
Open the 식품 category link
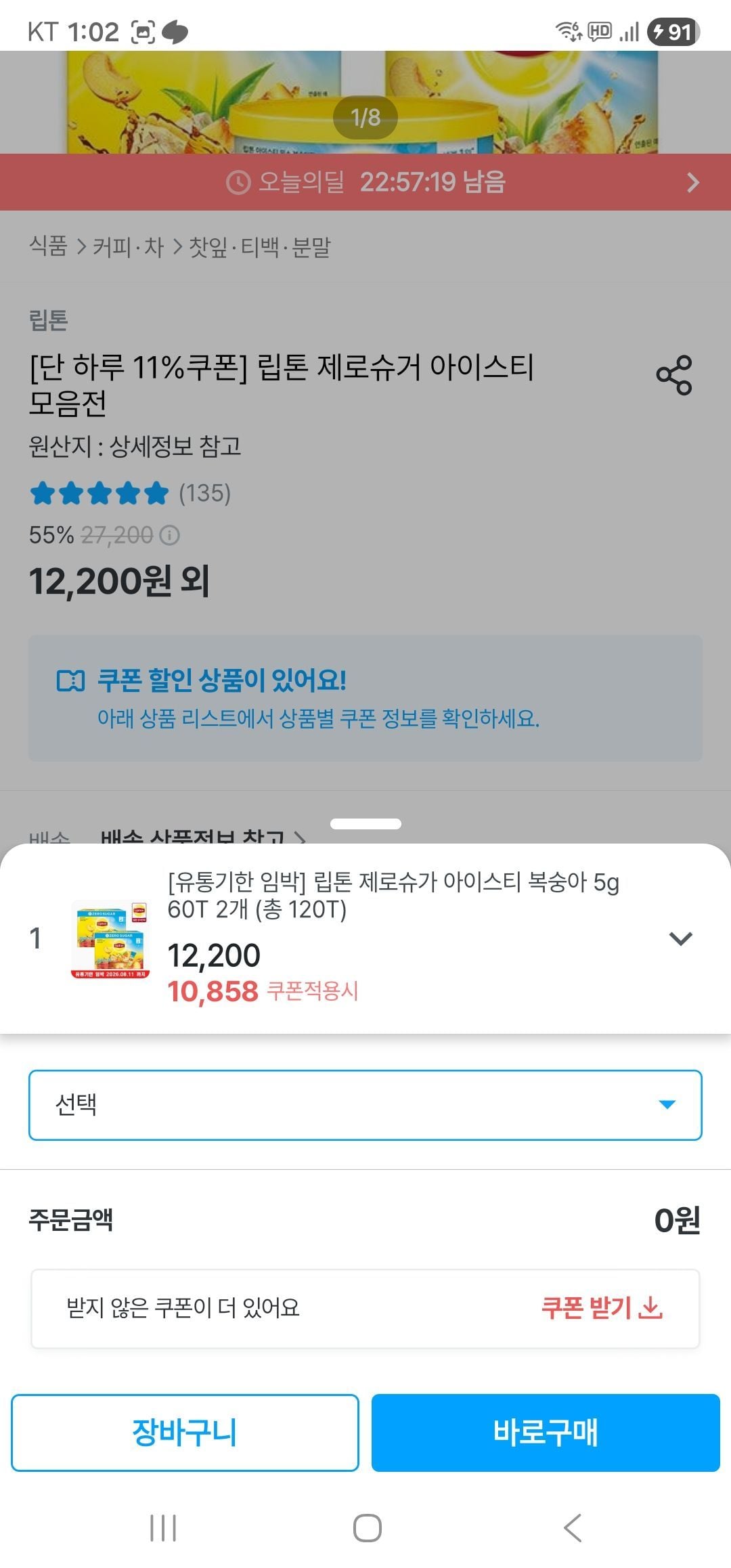[48, 246]
